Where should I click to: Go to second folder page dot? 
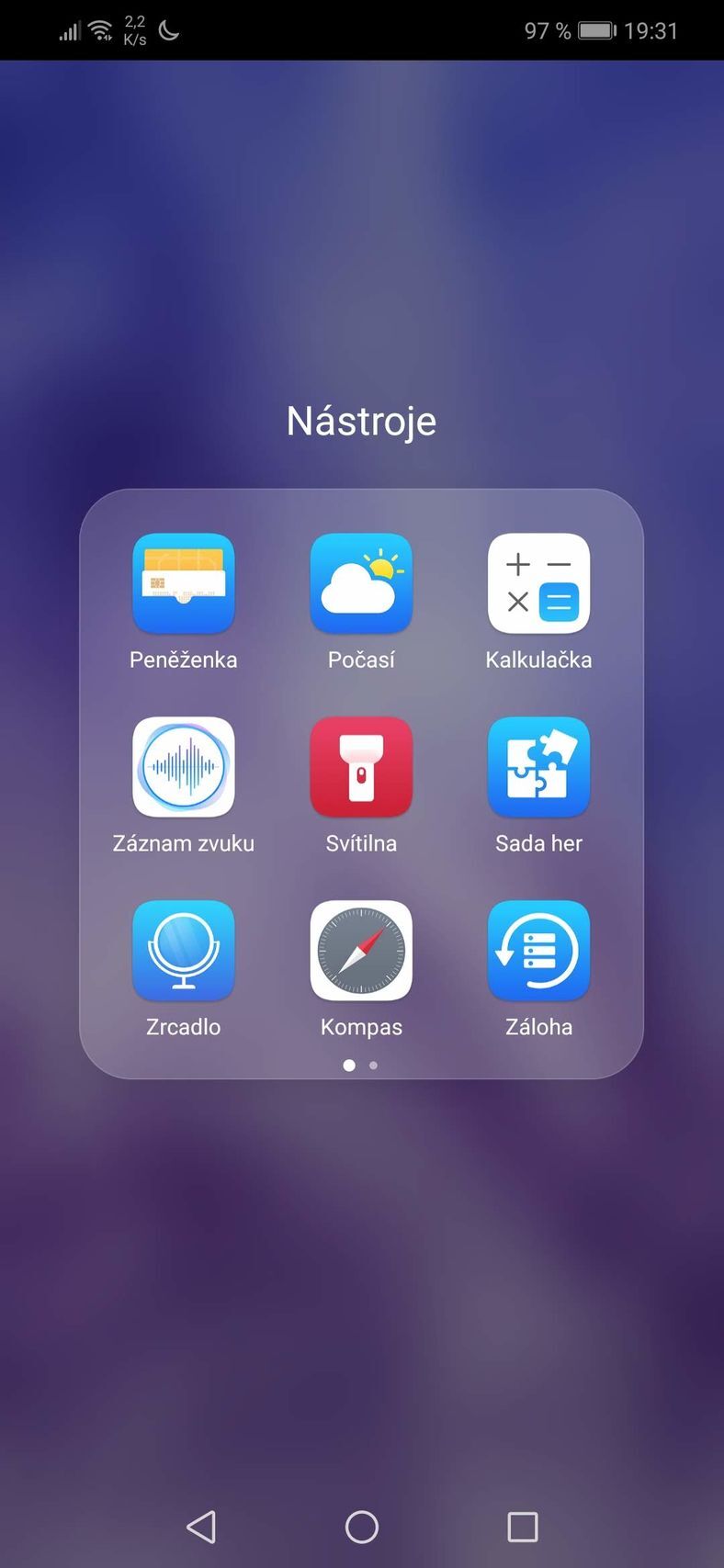pyautogui.click(x=373, y=1066)
